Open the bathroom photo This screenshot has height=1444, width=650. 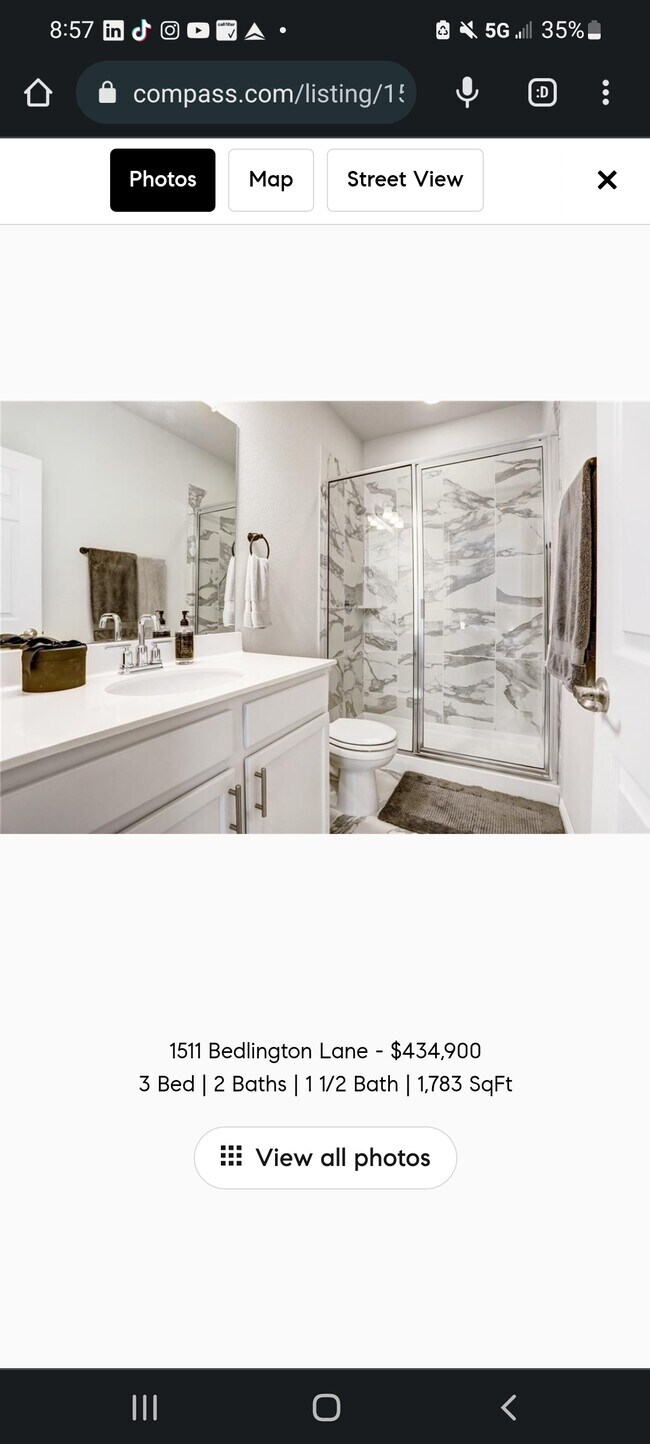point(325,617)
